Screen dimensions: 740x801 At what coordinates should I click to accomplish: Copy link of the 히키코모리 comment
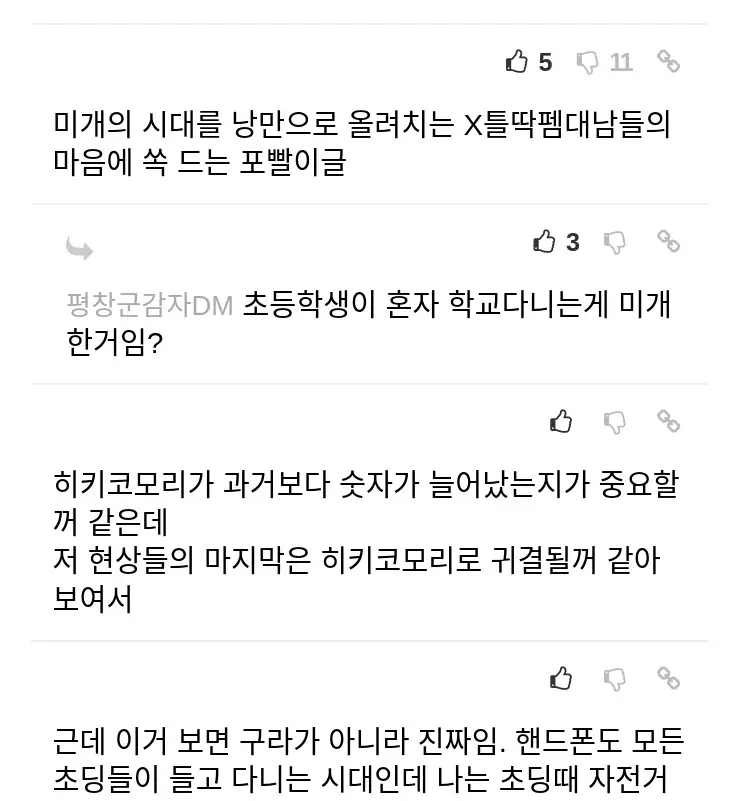(668, 420)
